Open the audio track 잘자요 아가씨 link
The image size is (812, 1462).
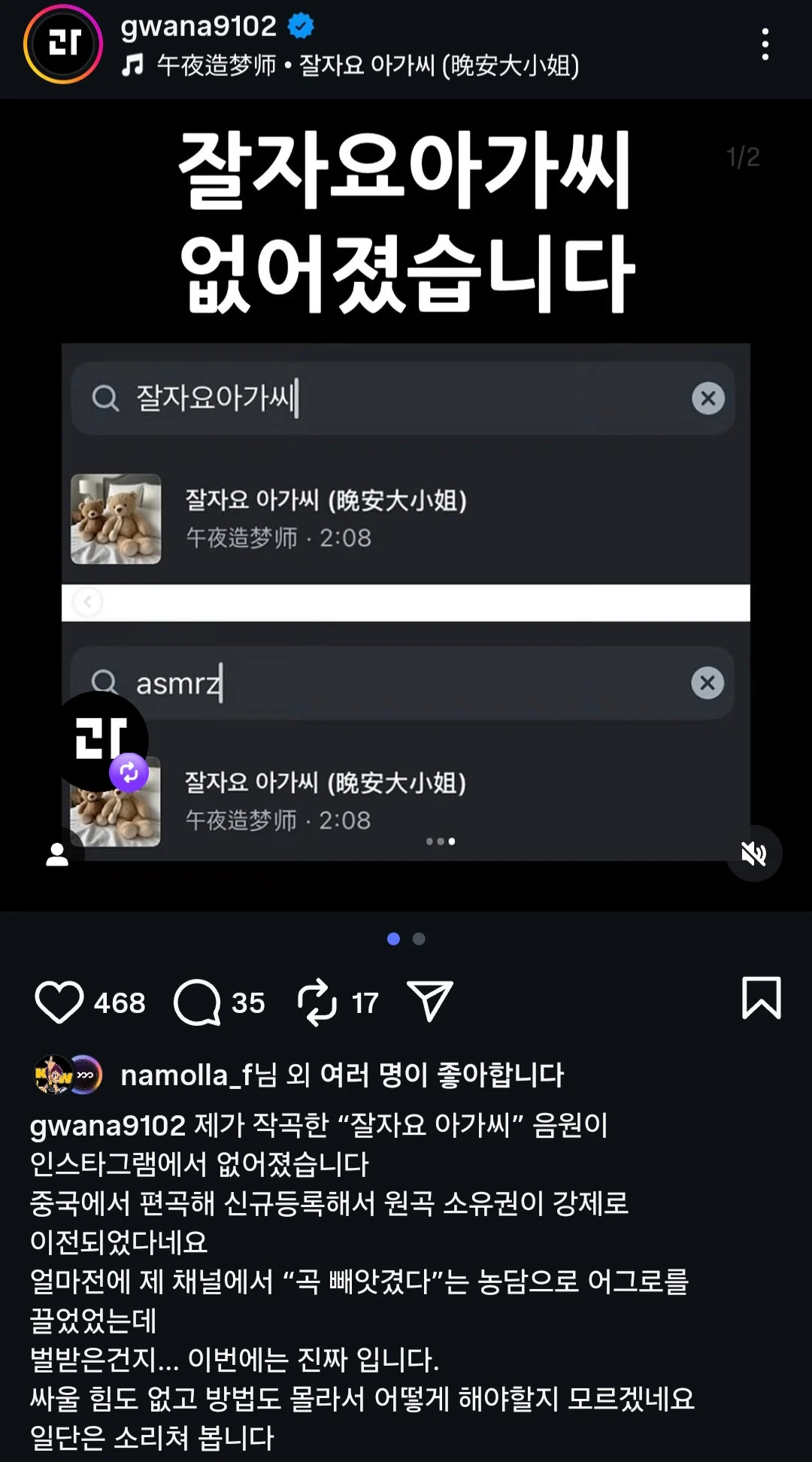tap(367, 66)
